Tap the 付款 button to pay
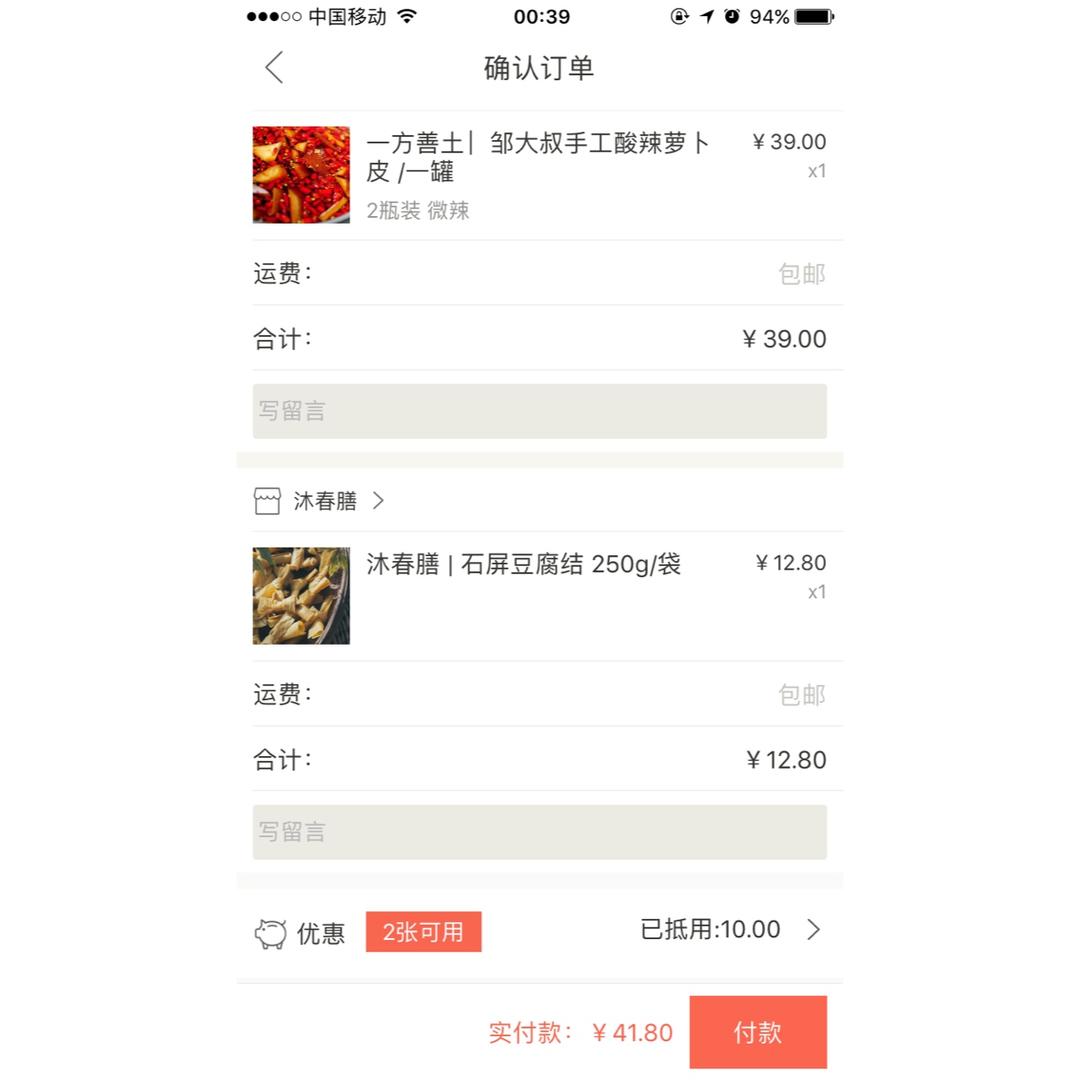 pyautogui.click(x=757, y=1032)
